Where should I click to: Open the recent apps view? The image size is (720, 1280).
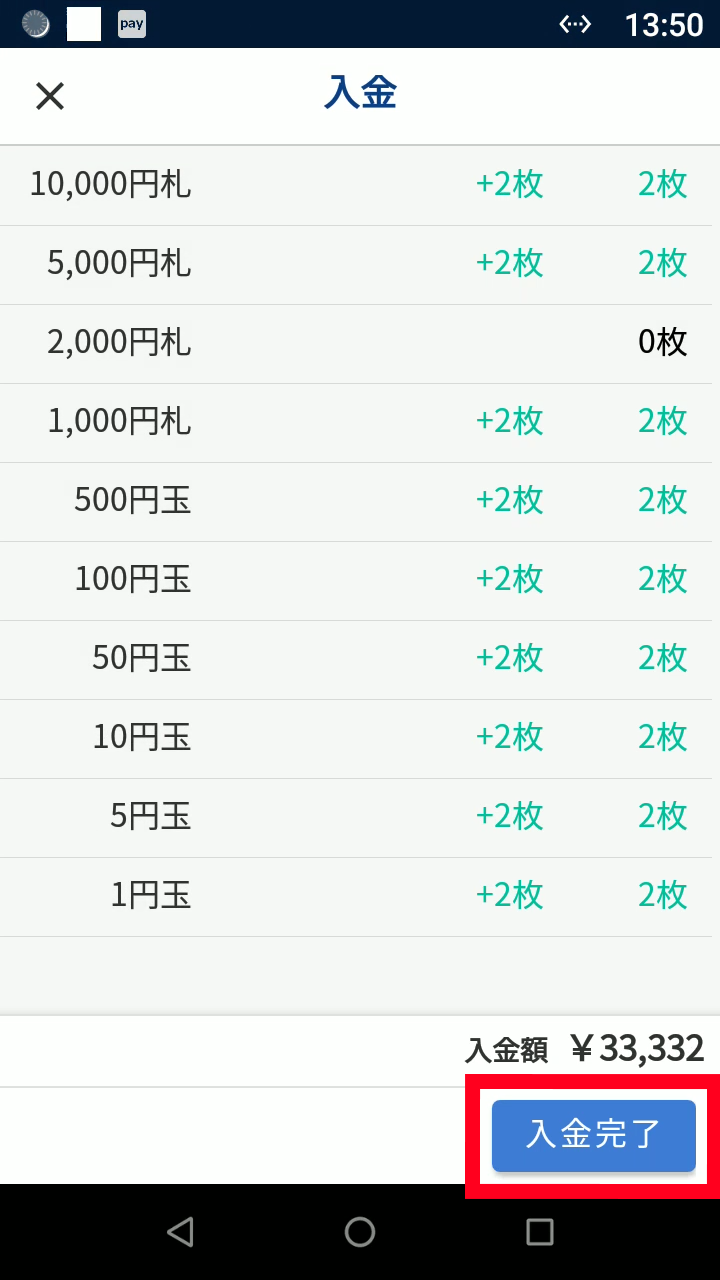540,1232
